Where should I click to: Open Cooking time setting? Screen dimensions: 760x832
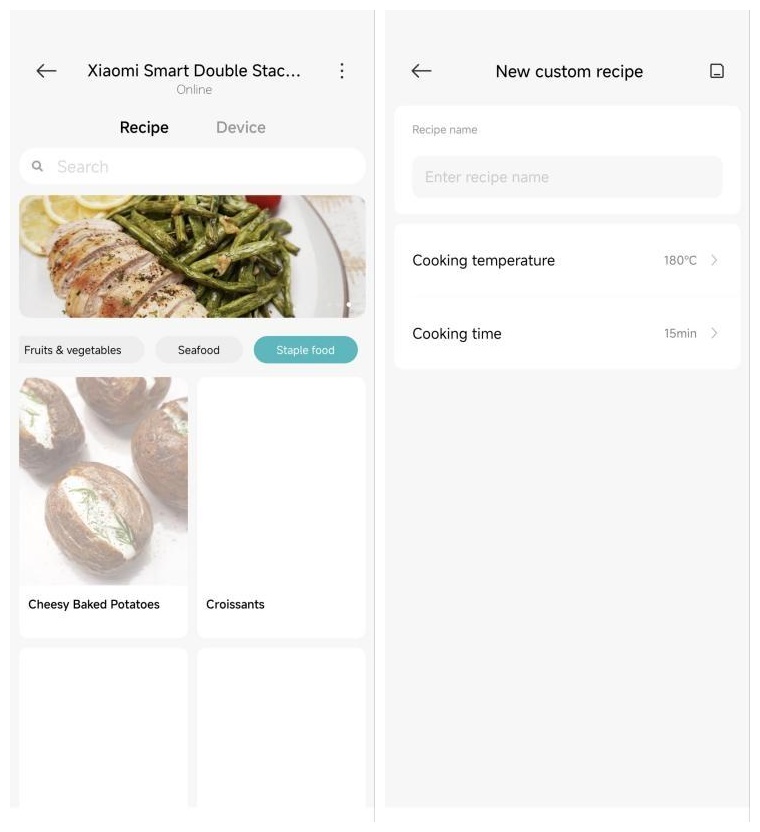click(x=567, y=334)
